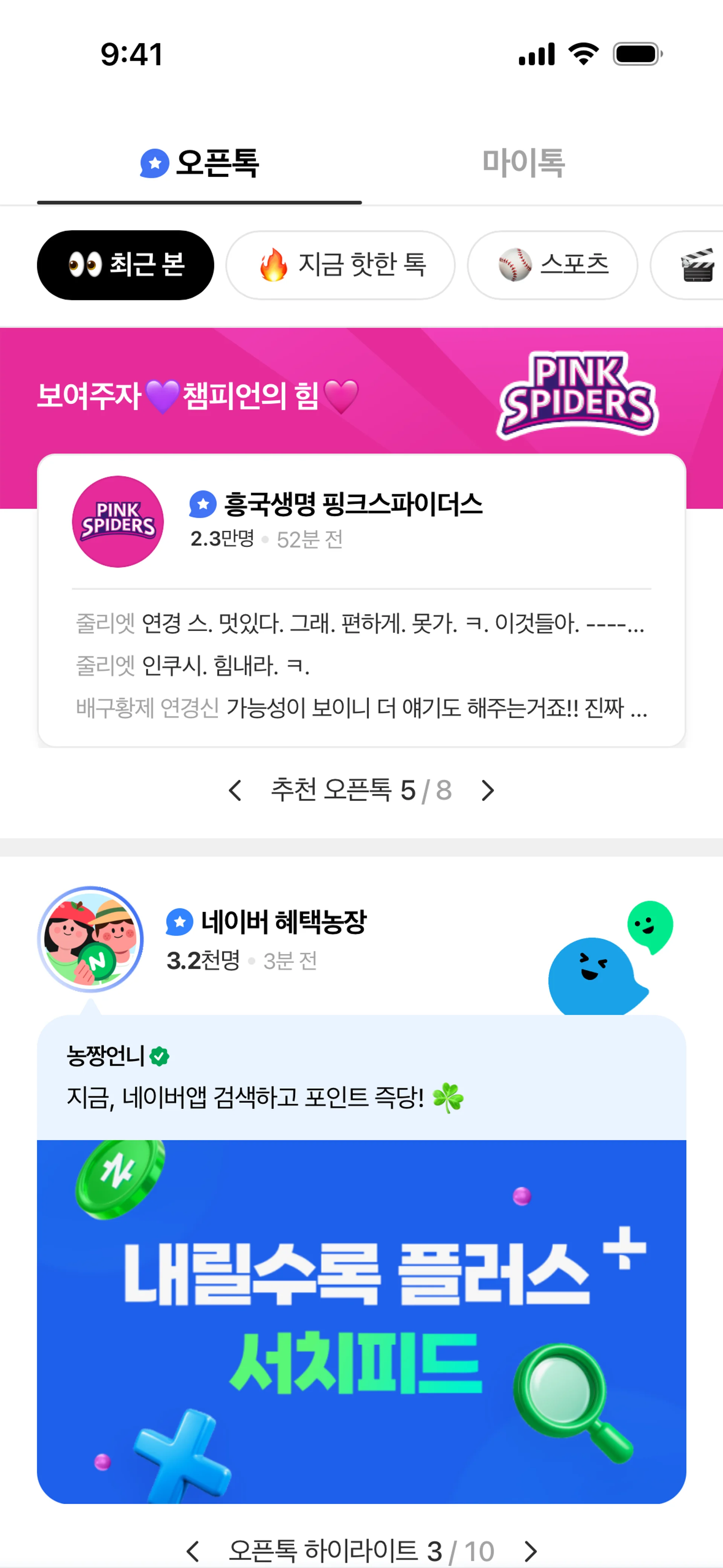Switch to the 마이톡 tab
Viewport: 723px width, 1568px height.
[x=523, y=163]
